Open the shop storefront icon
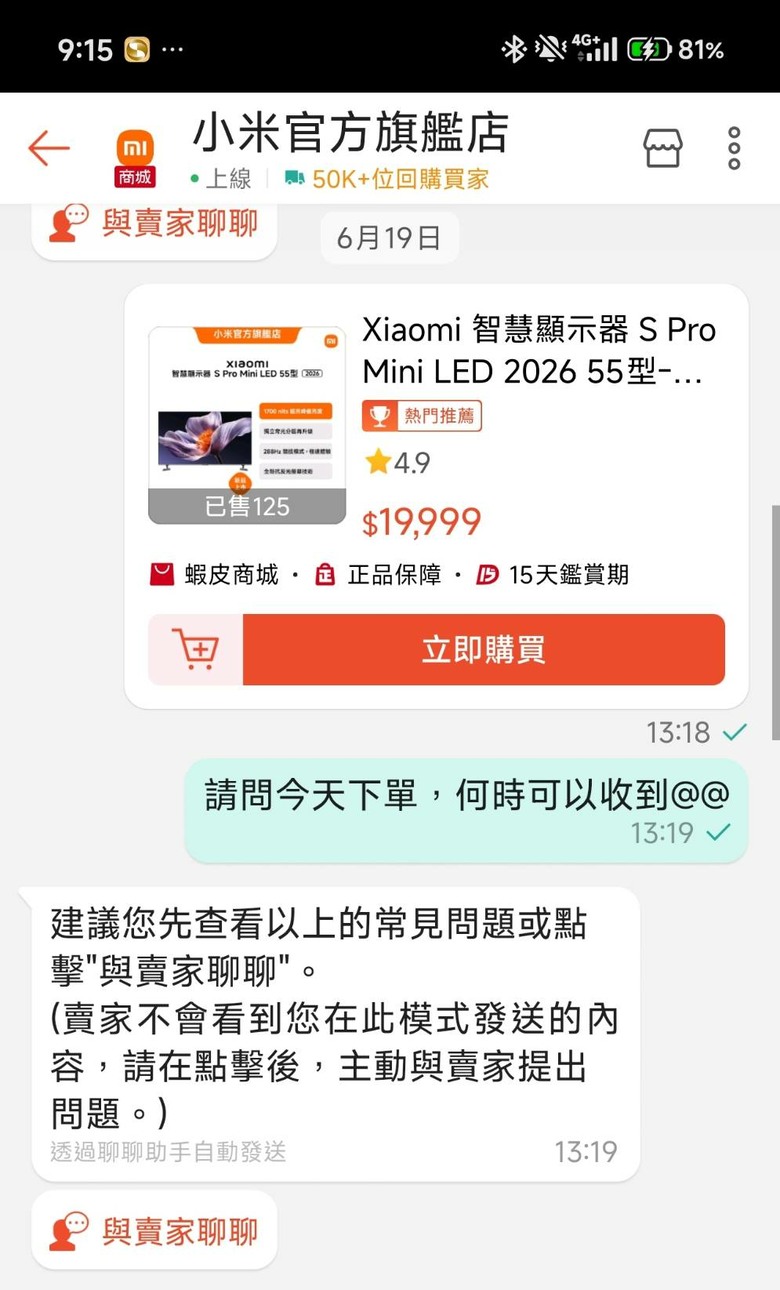 point(662,148)
